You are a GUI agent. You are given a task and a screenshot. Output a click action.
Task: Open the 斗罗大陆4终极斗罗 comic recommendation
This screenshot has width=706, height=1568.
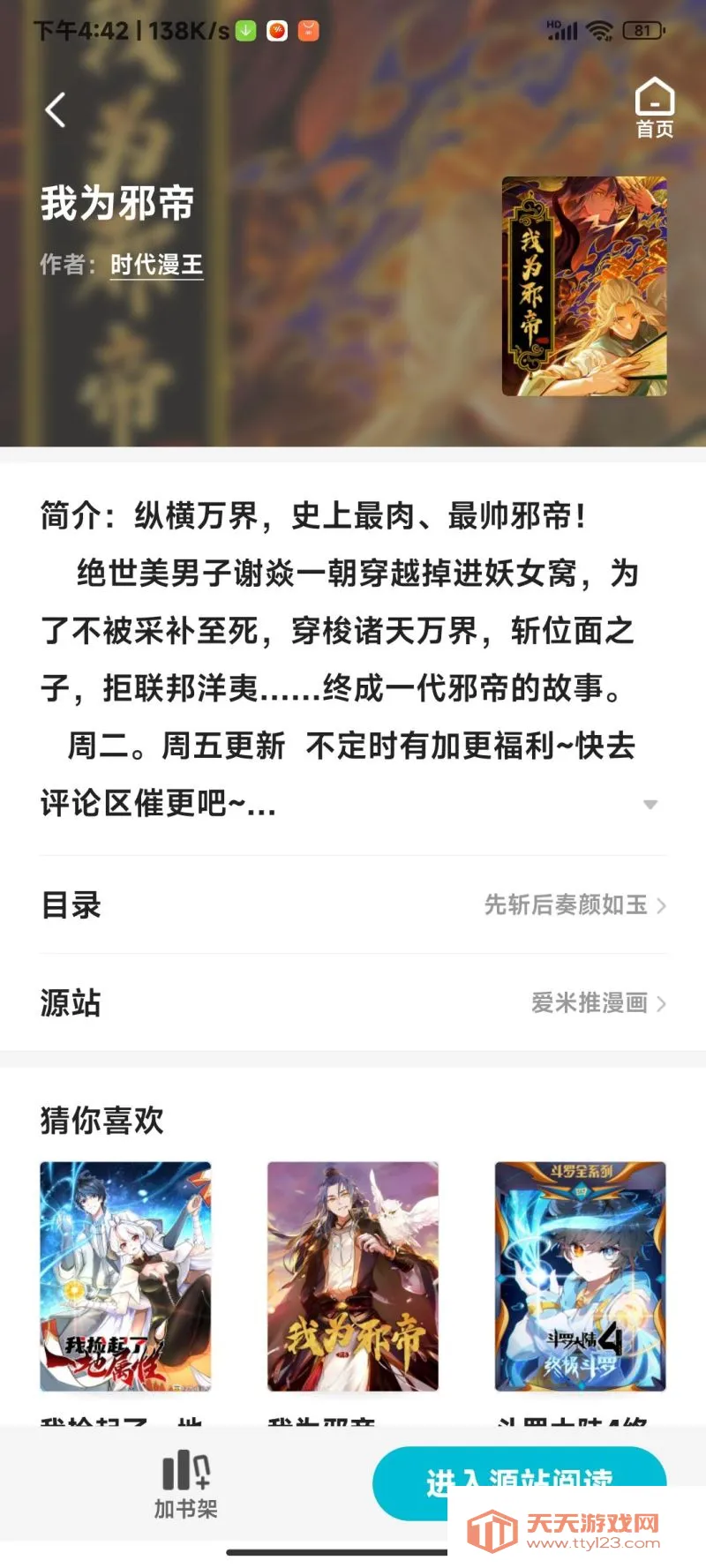[580, 1276]
